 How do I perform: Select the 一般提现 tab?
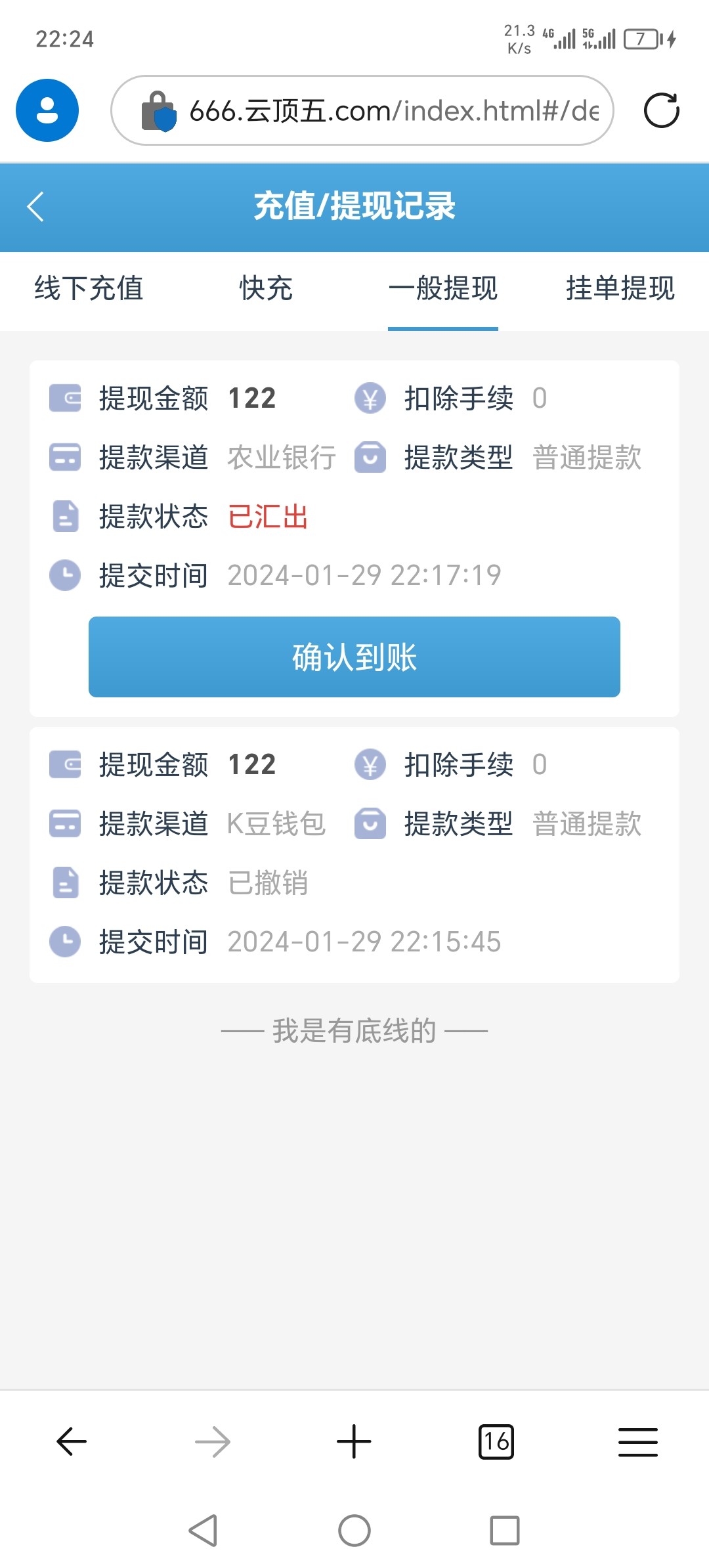point(443,289)
